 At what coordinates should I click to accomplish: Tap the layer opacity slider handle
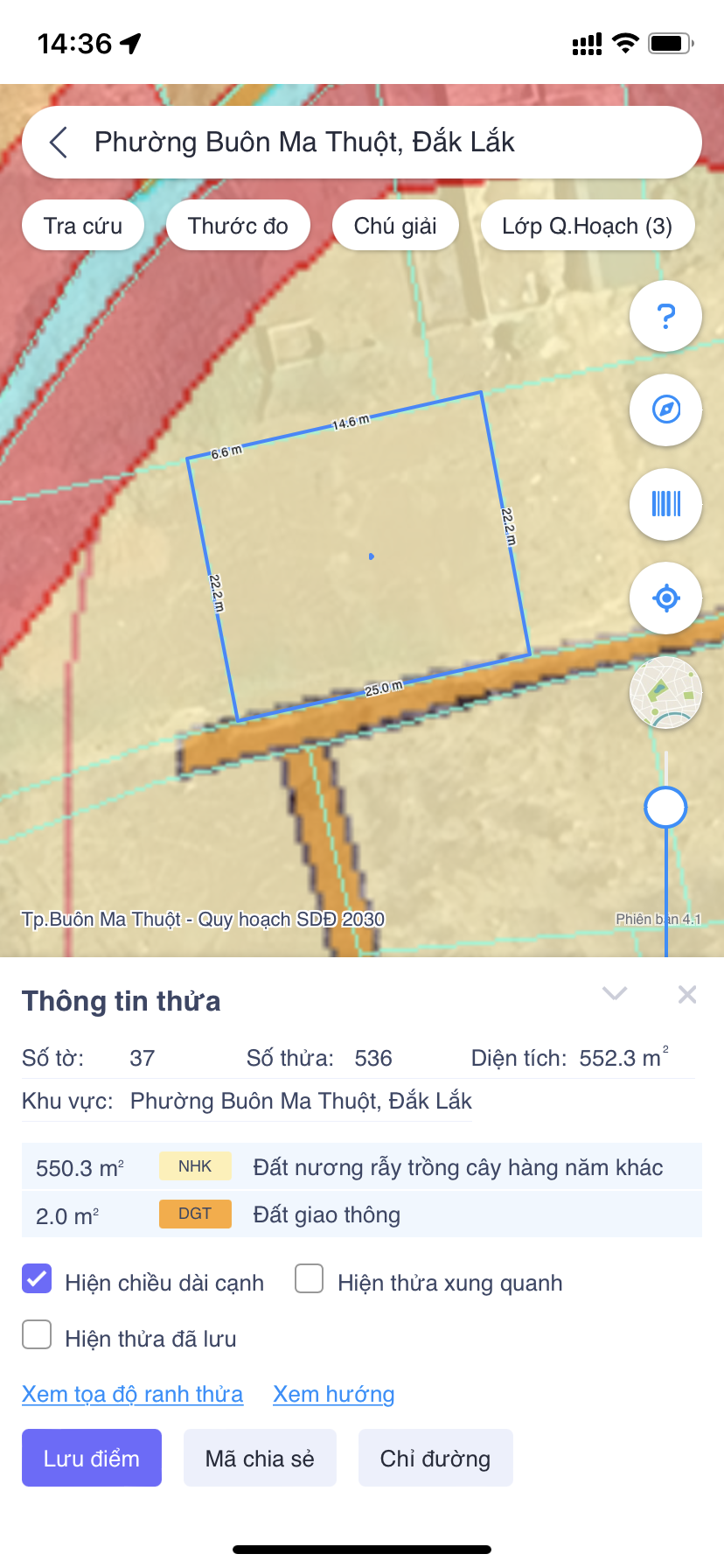665,807
